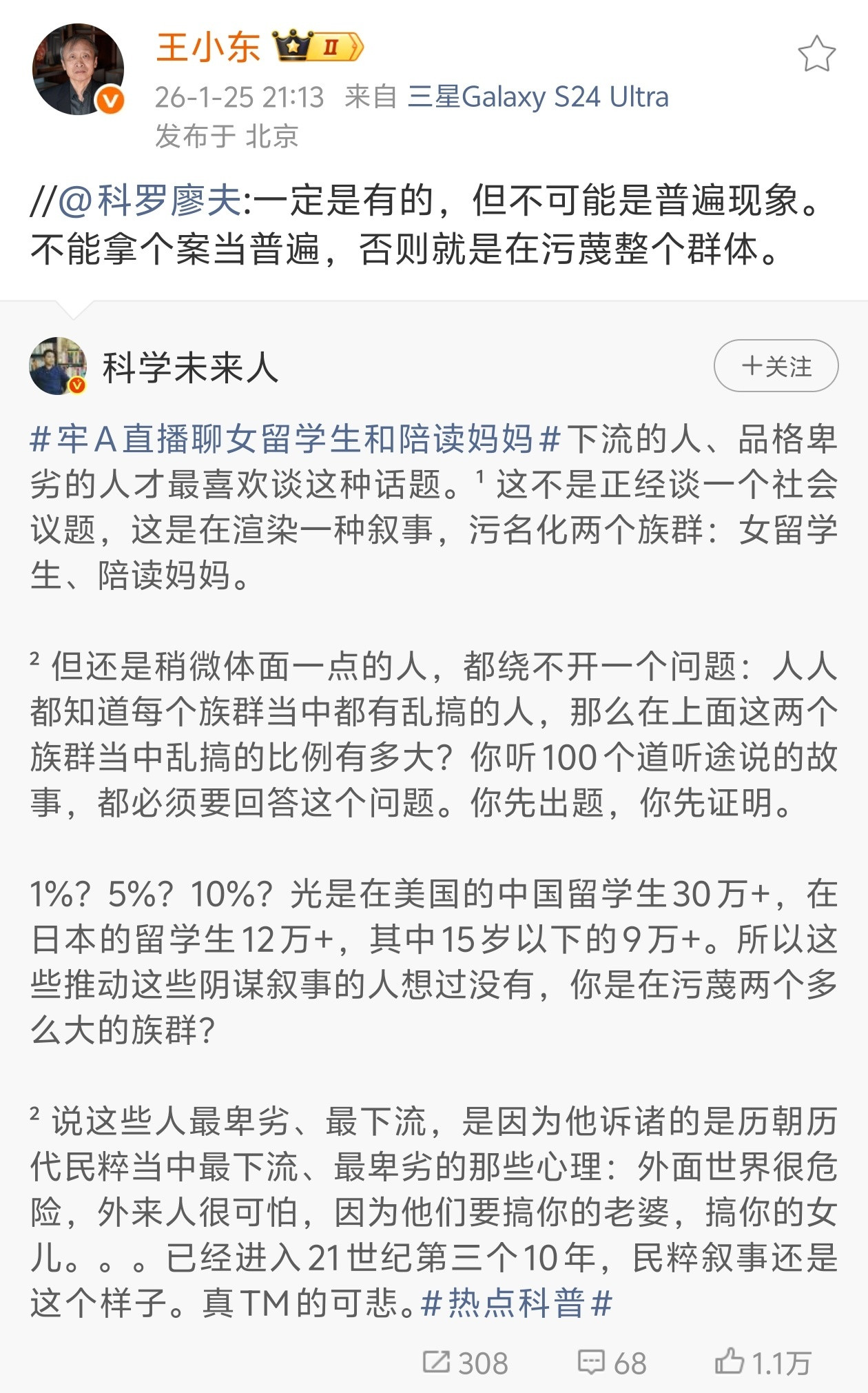
Task: Click the plus icon inside the 关注 button
Action: [x=752, y=366]
